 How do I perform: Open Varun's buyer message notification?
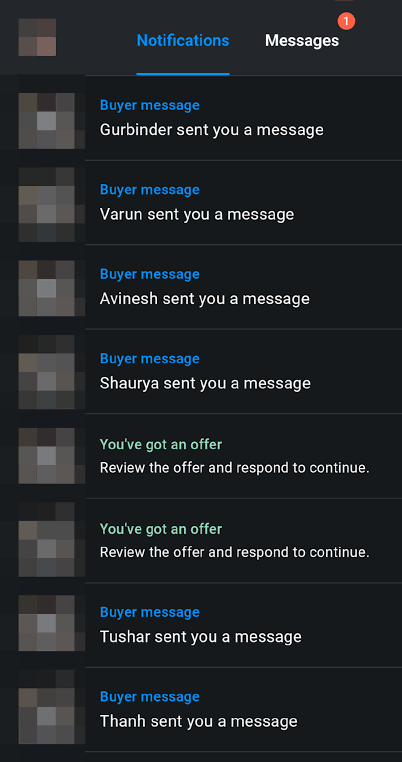201,203
